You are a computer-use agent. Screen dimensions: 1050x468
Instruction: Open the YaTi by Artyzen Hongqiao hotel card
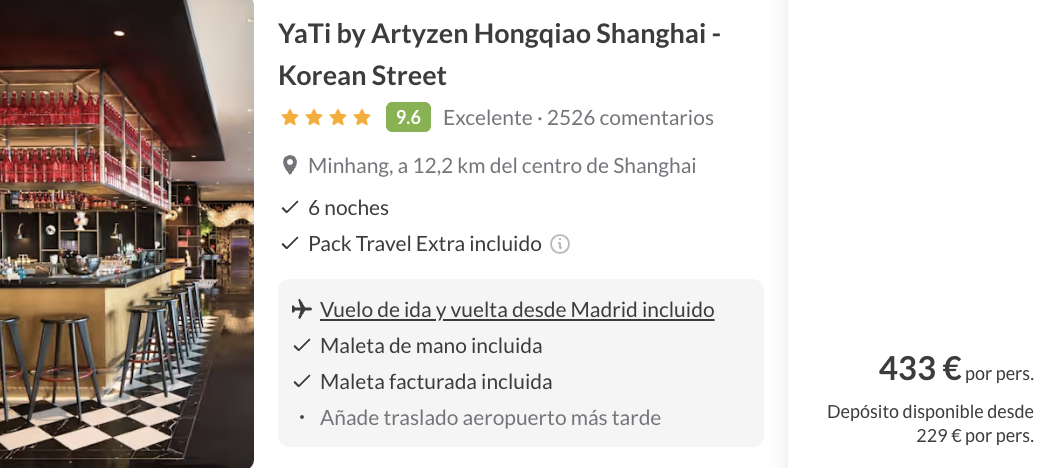499,54
